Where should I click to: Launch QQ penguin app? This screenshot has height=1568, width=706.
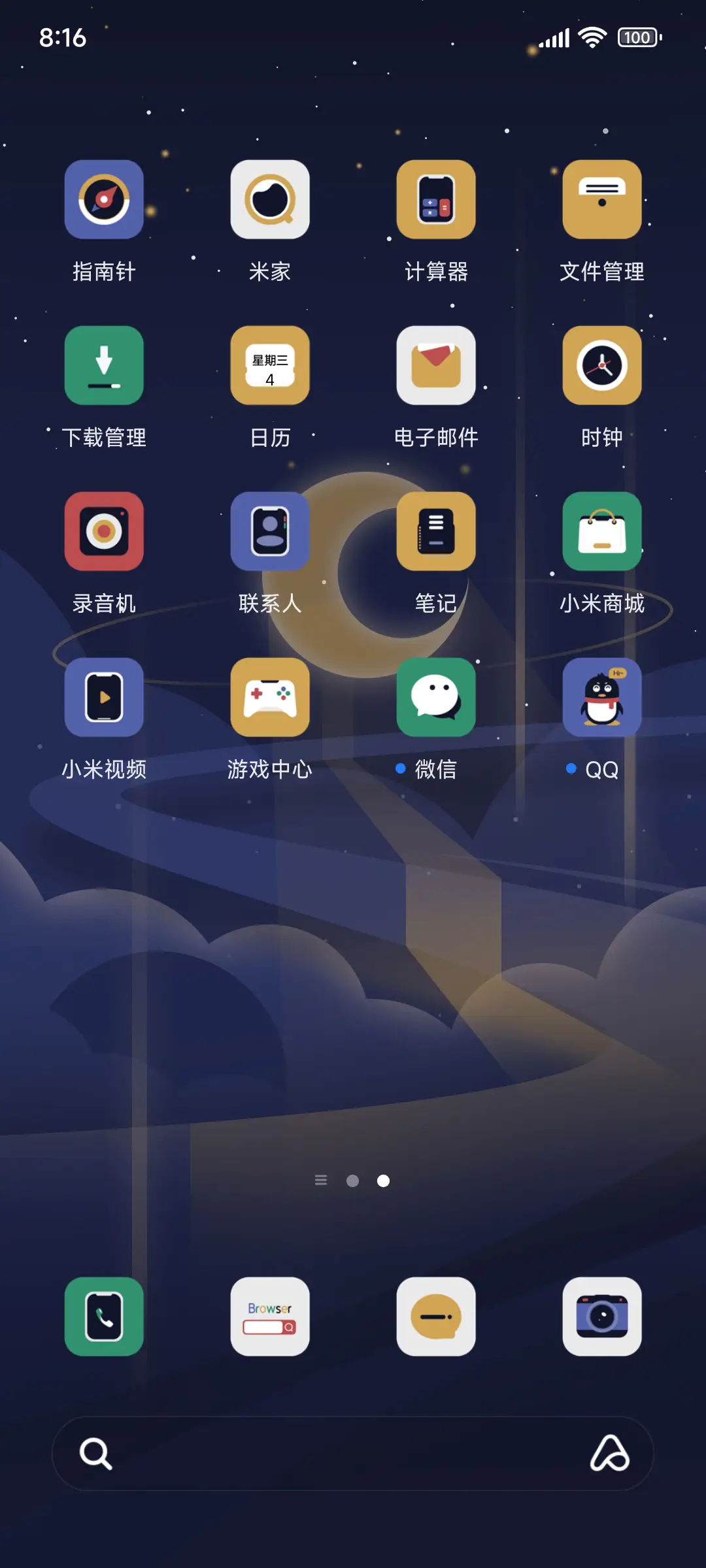[x=601, y=697]
